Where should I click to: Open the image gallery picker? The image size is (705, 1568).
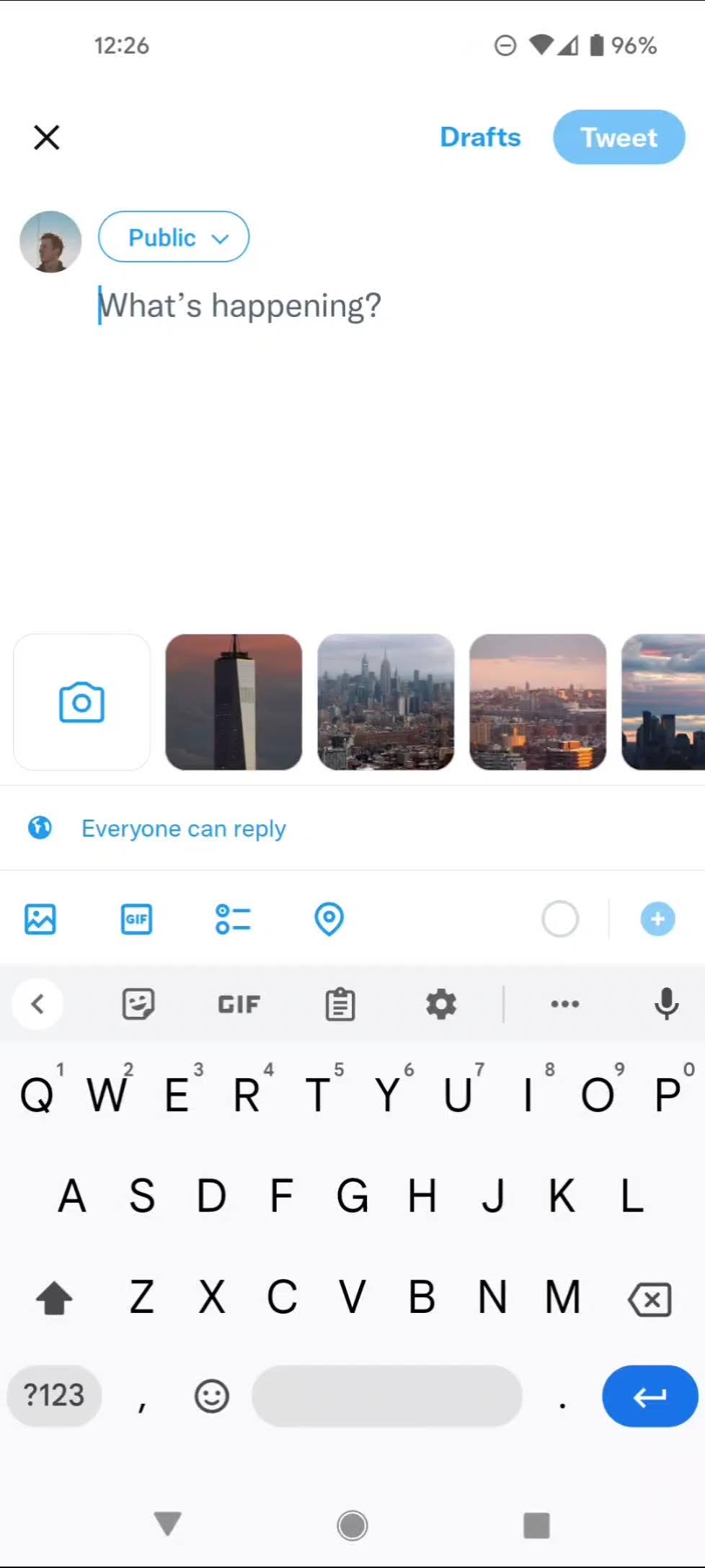pyautogui.click(x=40, y=919)
